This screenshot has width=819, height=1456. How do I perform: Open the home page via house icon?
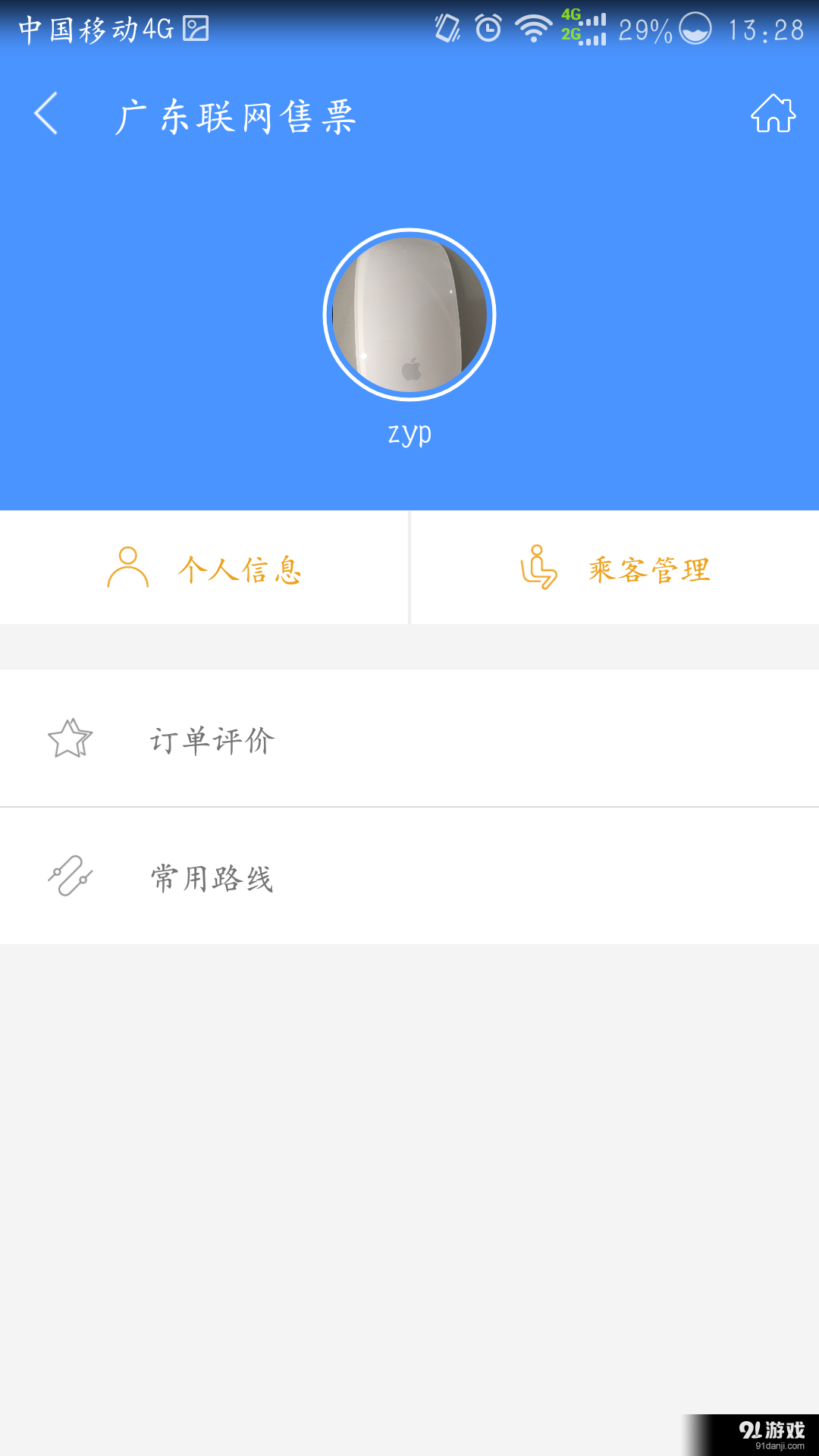[772, 115]
